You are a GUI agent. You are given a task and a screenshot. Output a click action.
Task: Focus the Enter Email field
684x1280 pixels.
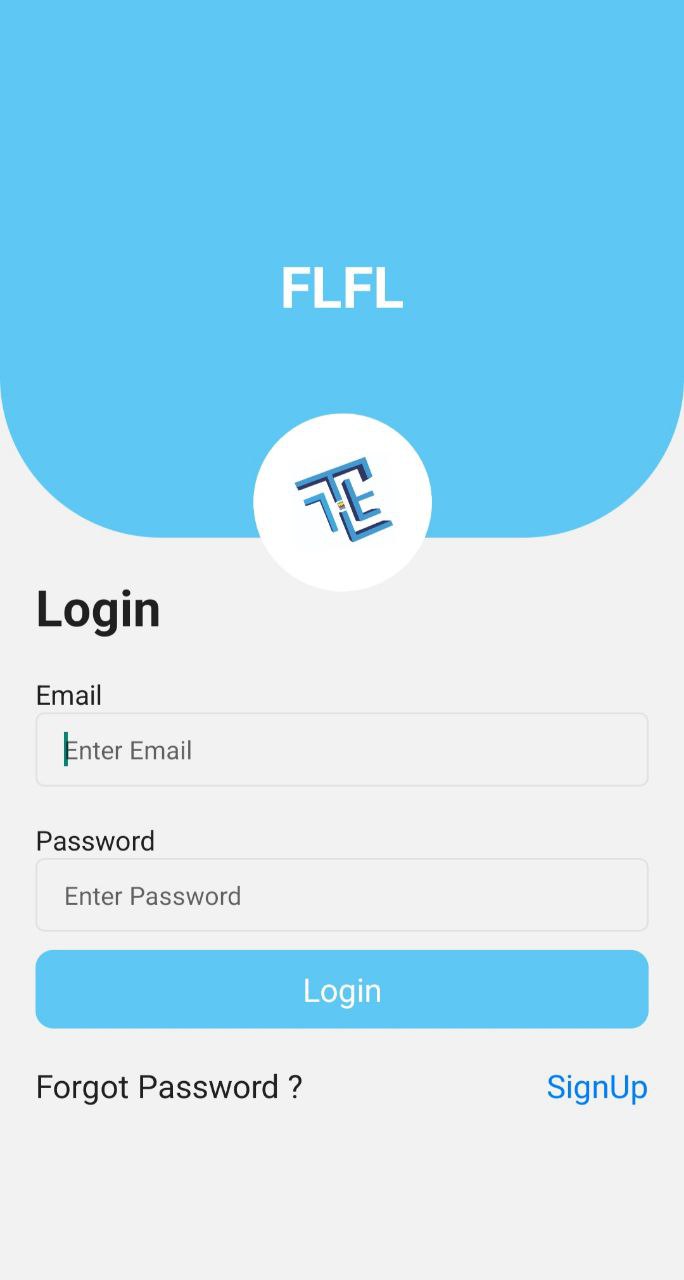tap(342, 749)
